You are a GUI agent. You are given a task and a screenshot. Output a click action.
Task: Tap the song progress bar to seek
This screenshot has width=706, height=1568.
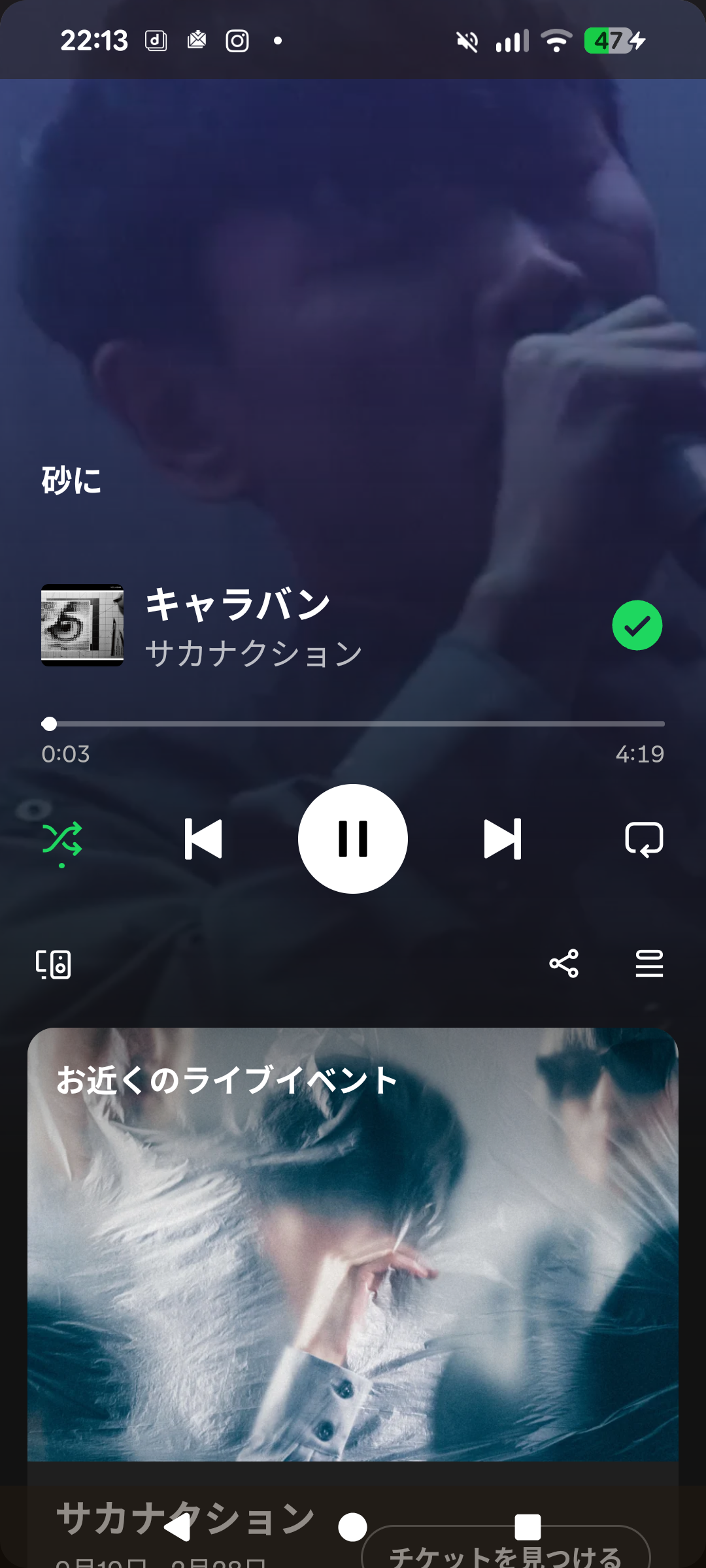pyautogui.click(x=353, y=724)
